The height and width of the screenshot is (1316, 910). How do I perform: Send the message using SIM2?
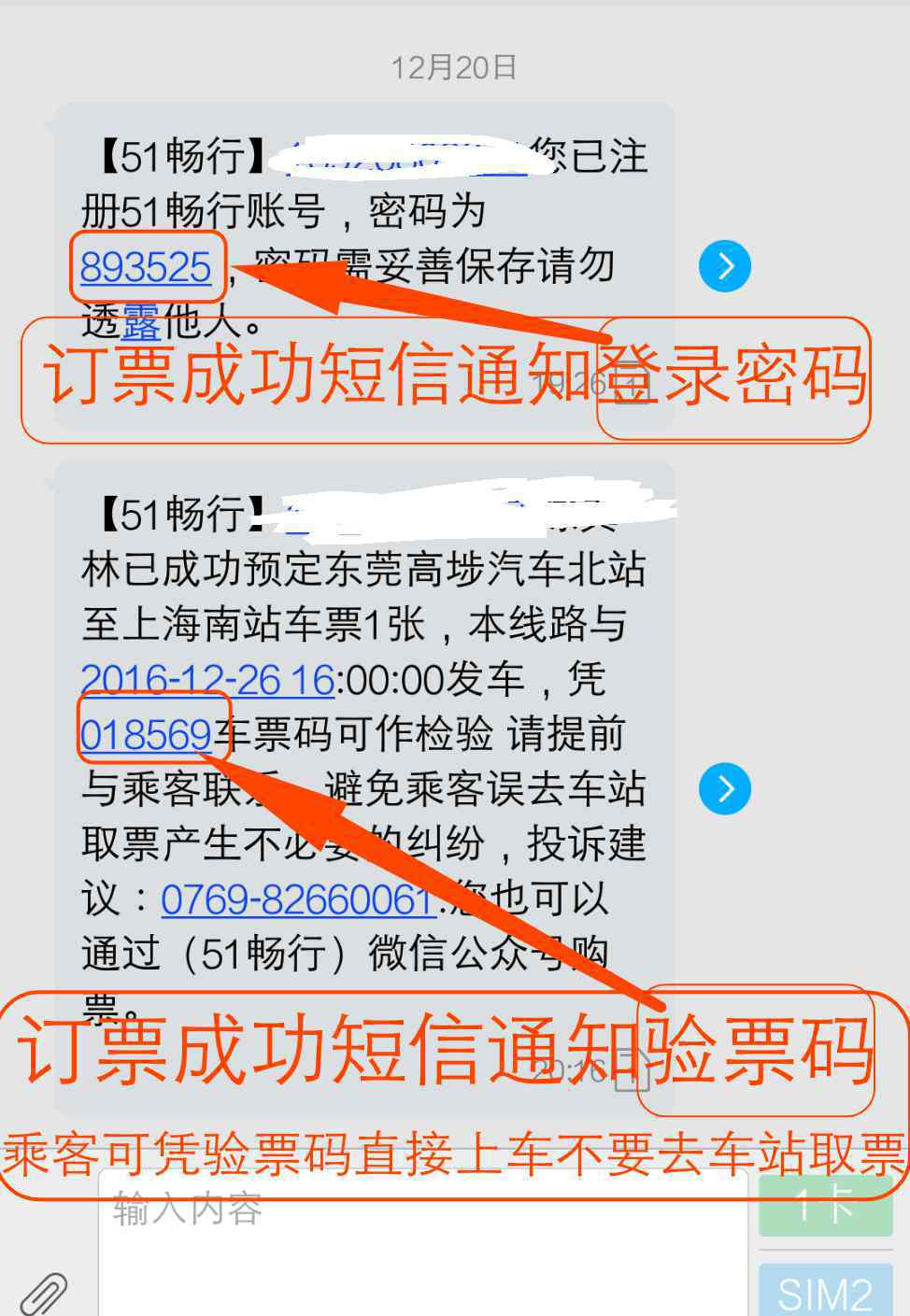point(825,1292)
